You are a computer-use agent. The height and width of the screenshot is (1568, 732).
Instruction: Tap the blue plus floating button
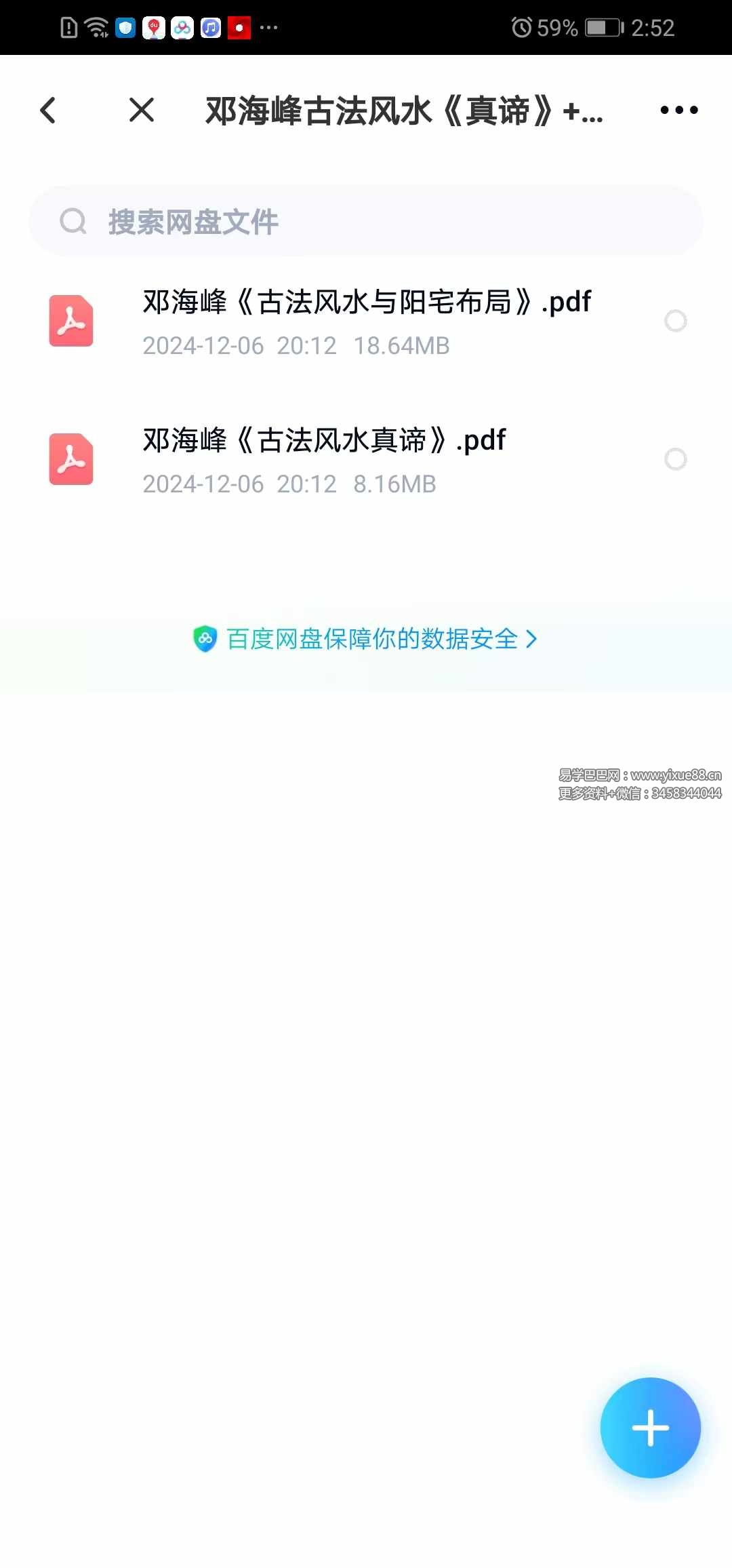pyautogui.click(x=651, y=1428)
